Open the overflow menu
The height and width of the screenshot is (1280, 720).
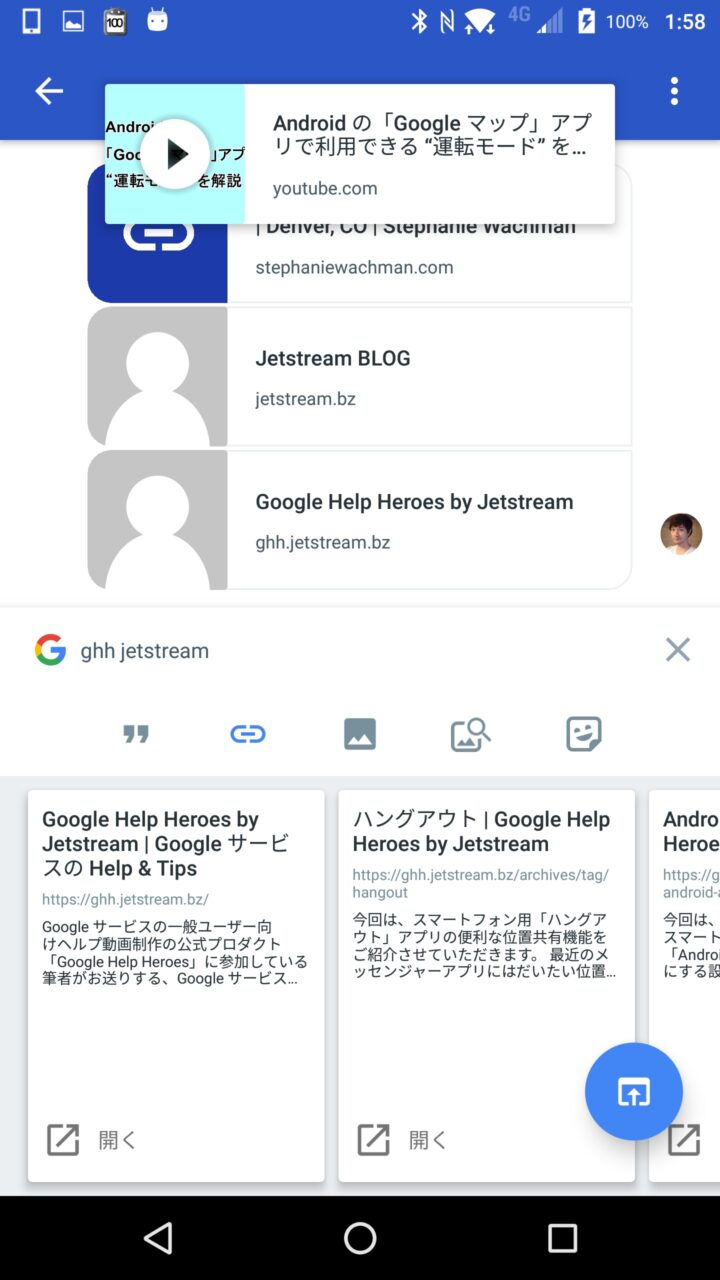(674, 91)
